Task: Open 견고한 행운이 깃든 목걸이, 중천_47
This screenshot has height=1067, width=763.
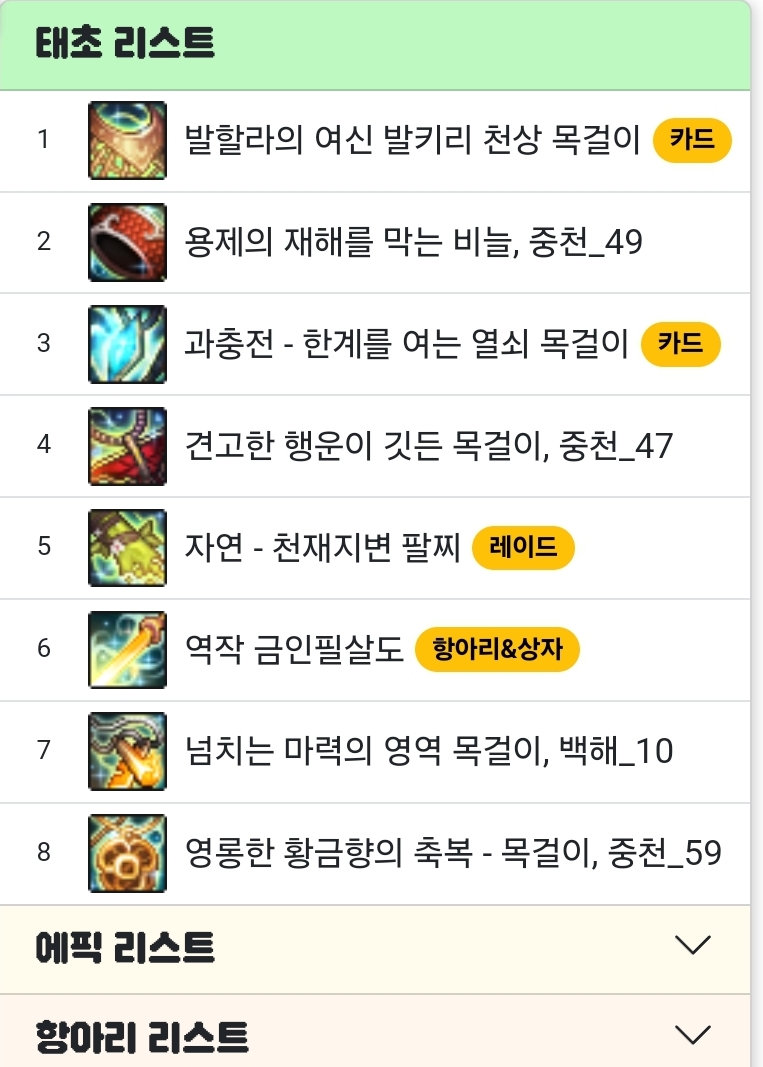Action: 428,446
